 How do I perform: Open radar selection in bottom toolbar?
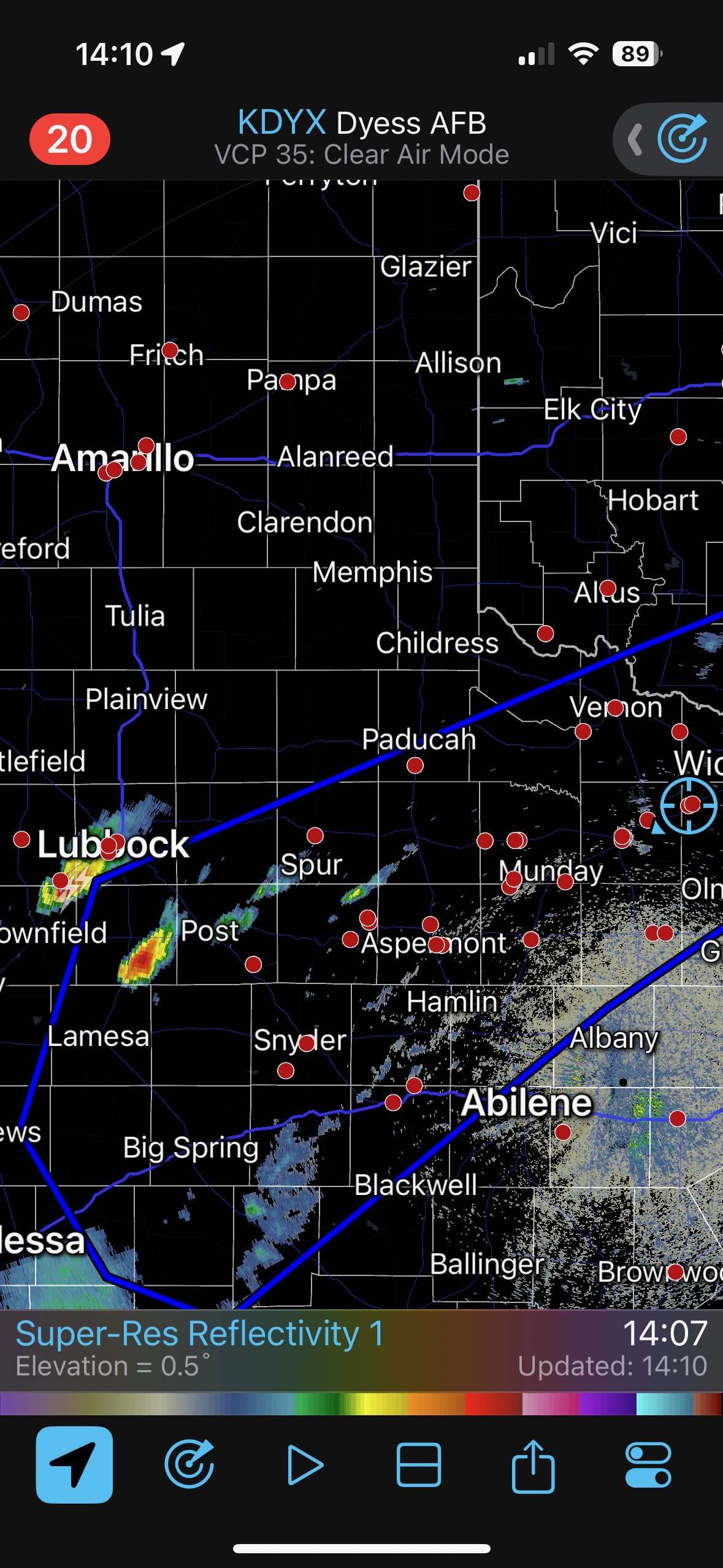189,1465
